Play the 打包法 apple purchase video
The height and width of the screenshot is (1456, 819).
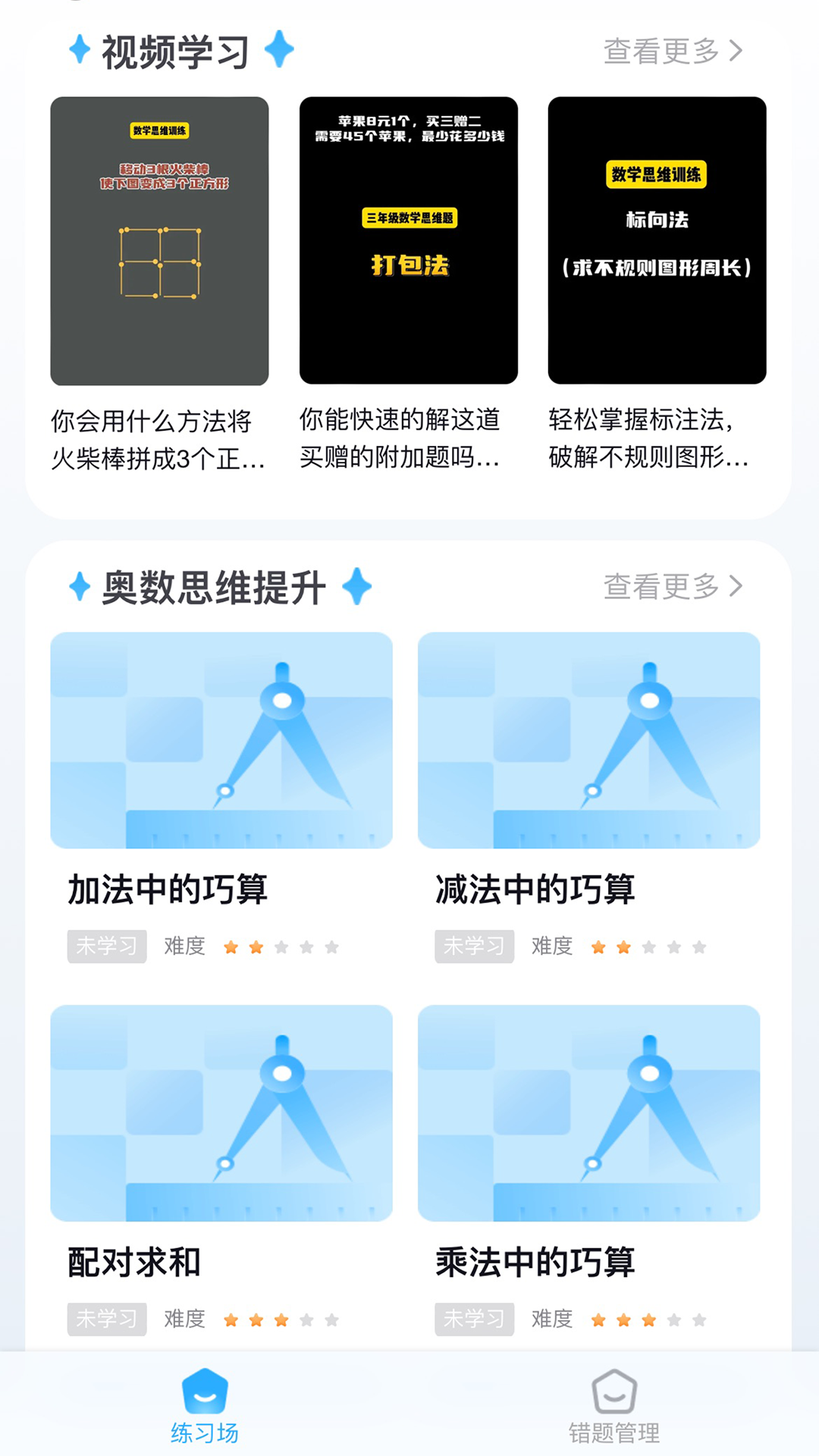pyautogui.click(x=408, y=240)
